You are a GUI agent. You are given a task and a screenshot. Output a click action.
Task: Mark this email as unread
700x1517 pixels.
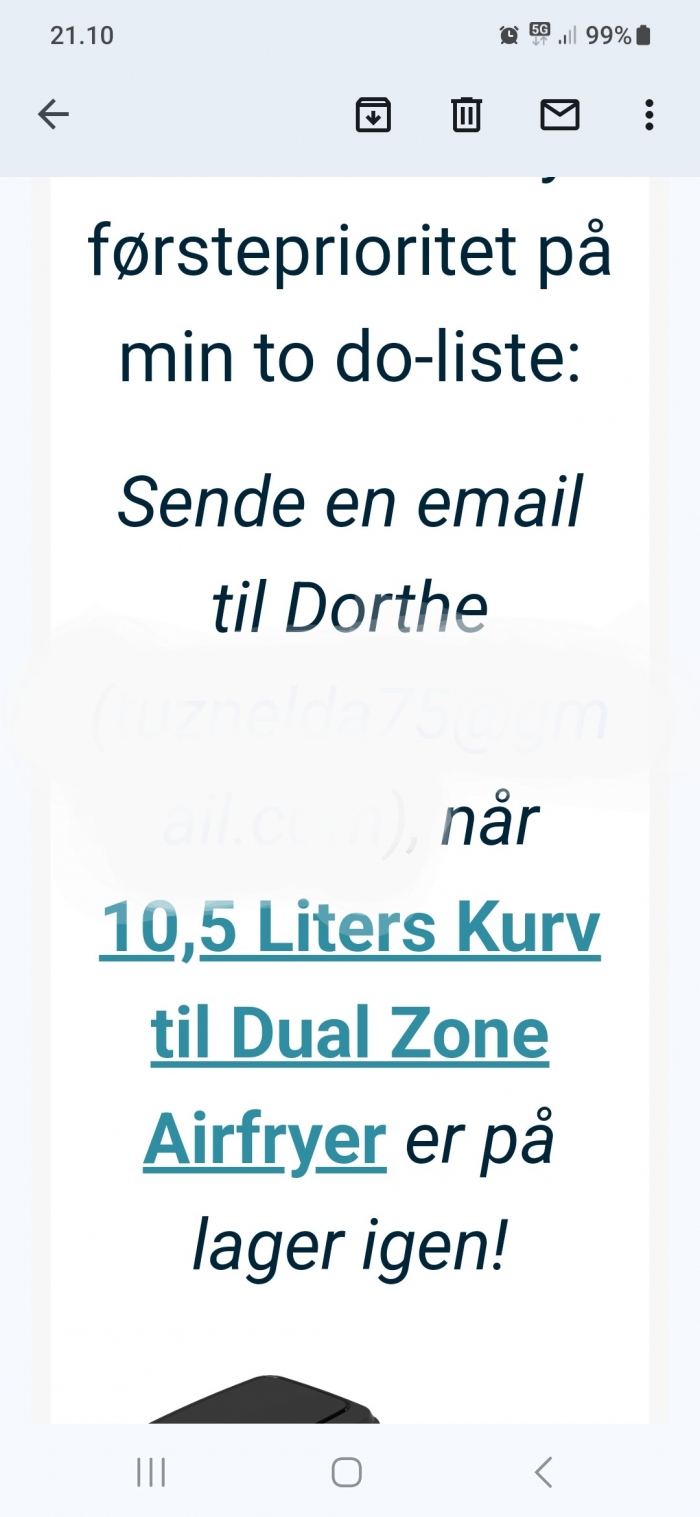pyautogui.click(x=560, y=115)
